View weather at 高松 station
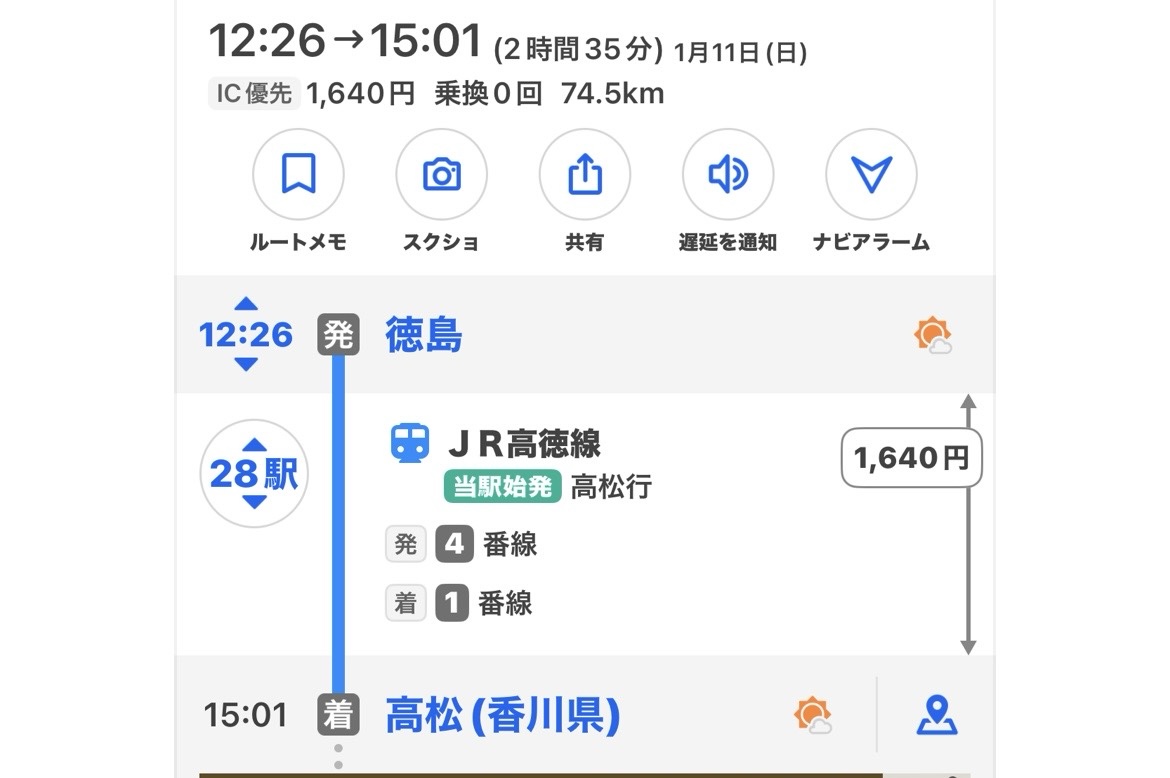Image resolution: width=1170 pixels, height=778 pixels. (x=812, y=715)
